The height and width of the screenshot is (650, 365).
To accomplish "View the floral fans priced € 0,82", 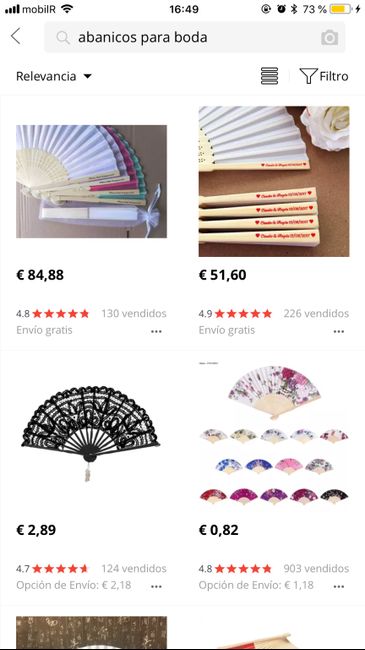I will pyautogui.click(x=274, y=437).
